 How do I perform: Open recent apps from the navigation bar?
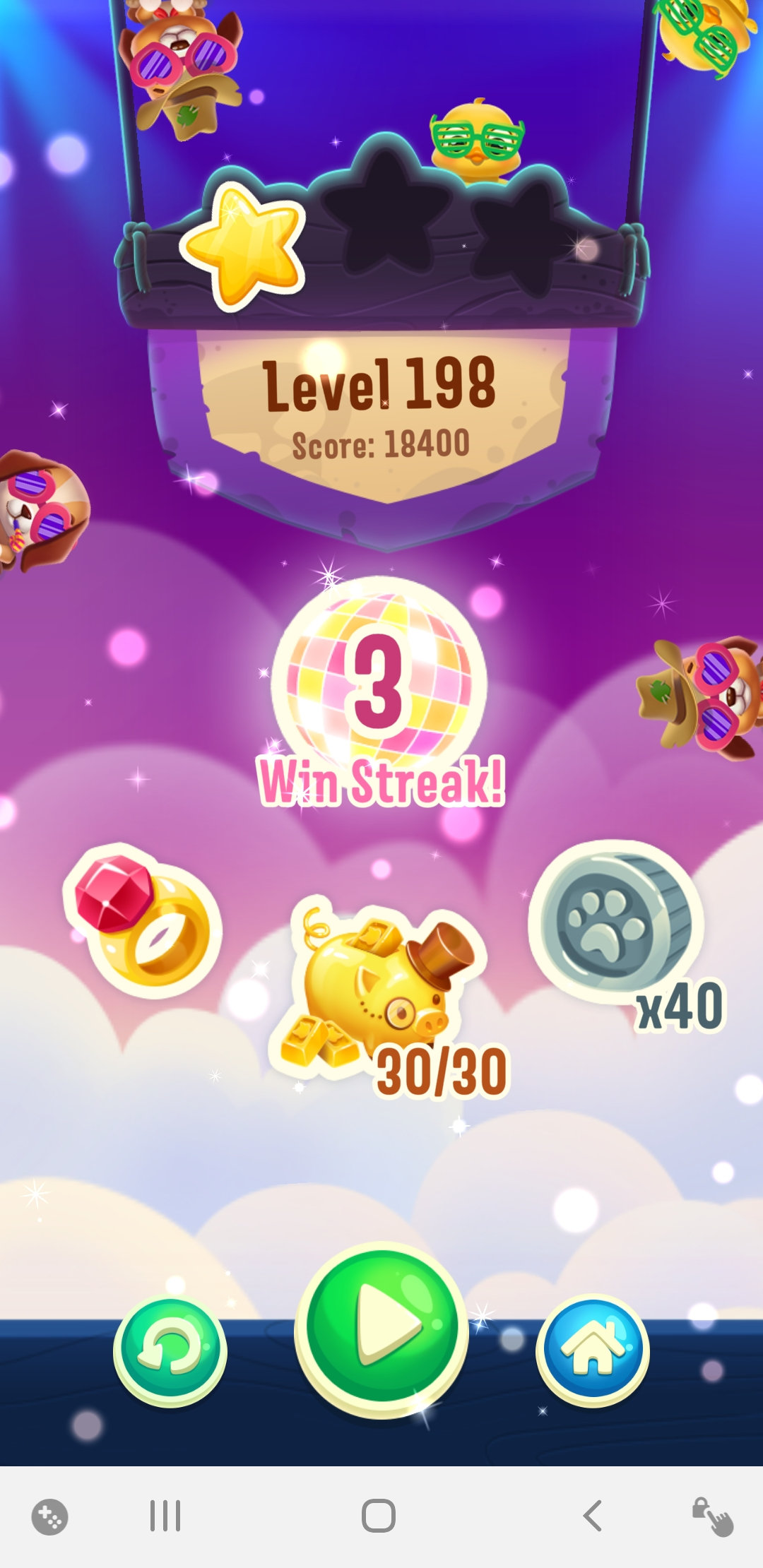pyautogui.click(x=165, y=1516)
